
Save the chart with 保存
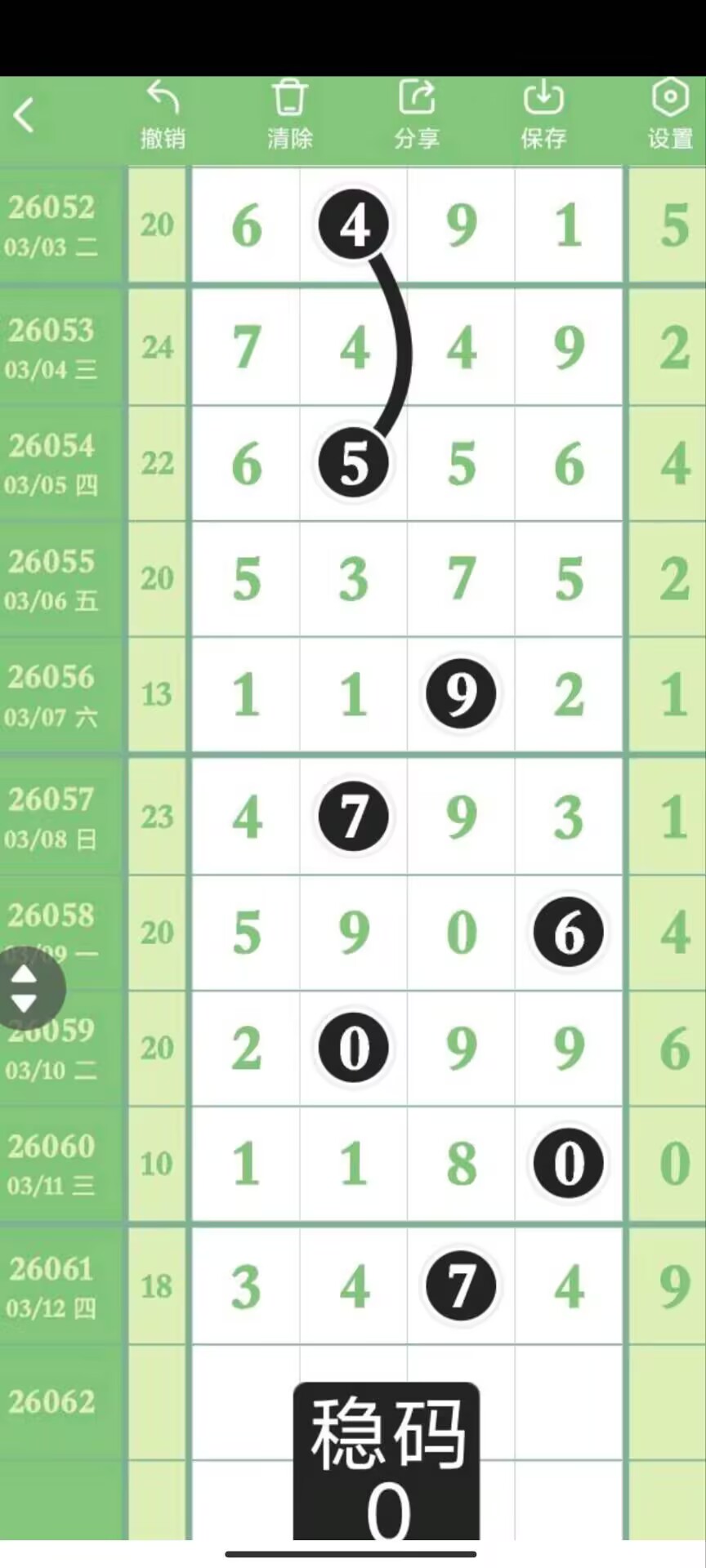click(x=543, y=115)
